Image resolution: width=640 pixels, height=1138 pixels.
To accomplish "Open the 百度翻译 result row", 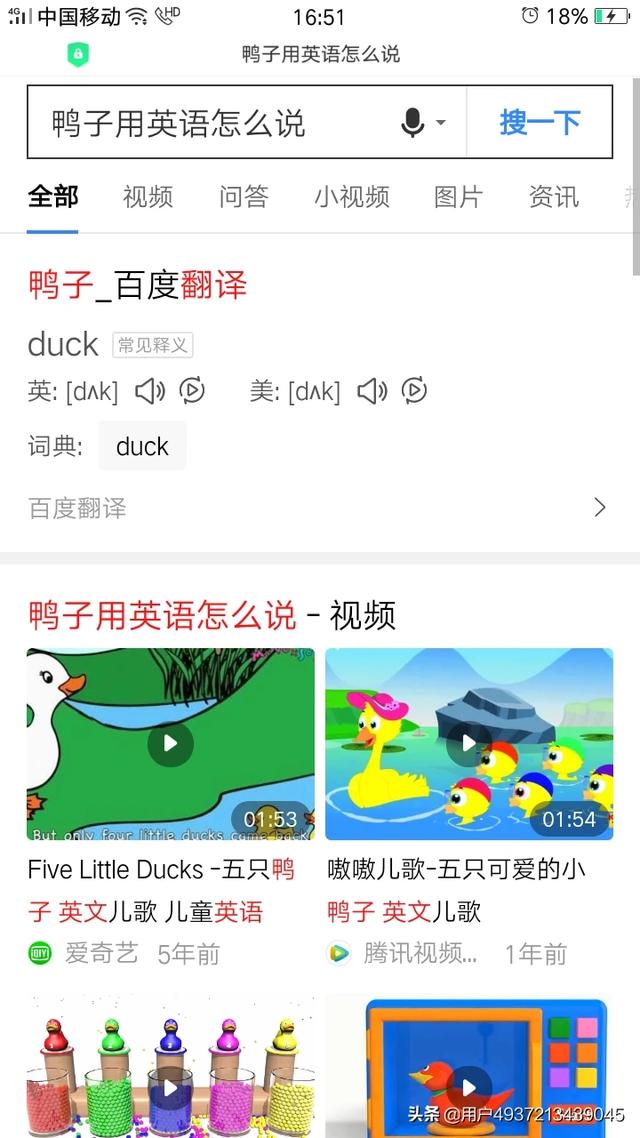I will [x=318, y=508].
